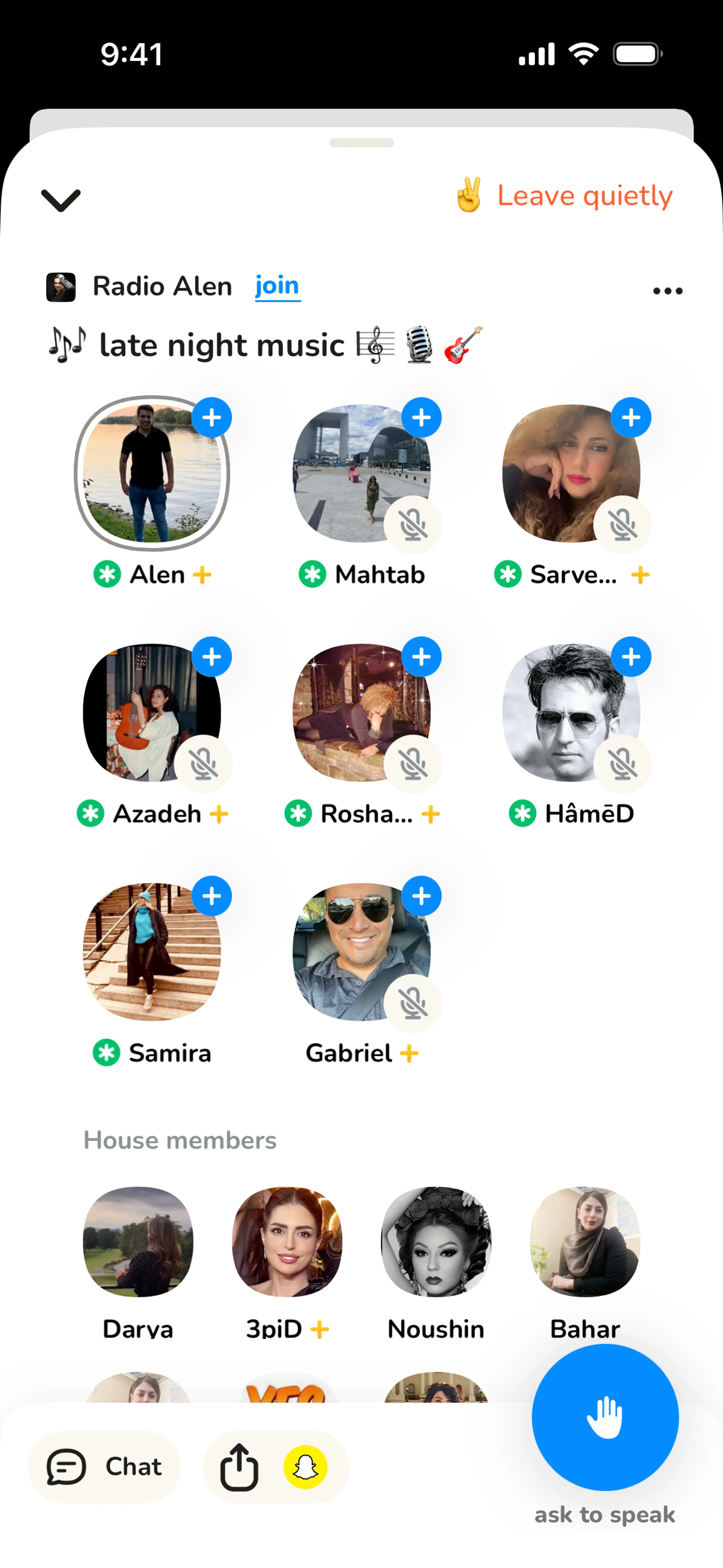The image size is (723, 1568).
Task: View Samira's speaker profile
Action: coord(151,951)
